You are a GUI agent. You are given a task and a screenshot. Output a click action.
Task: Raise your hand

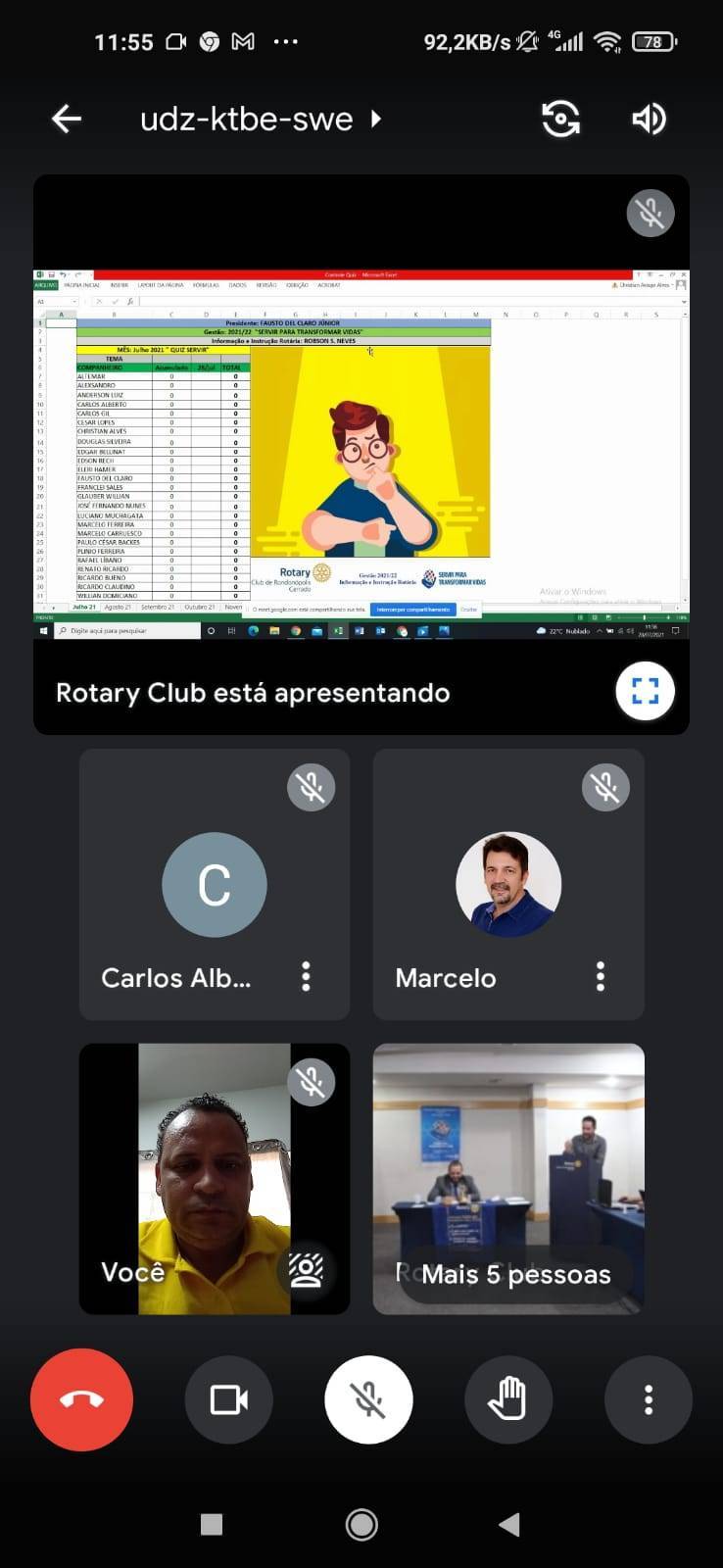(507, 1399)
